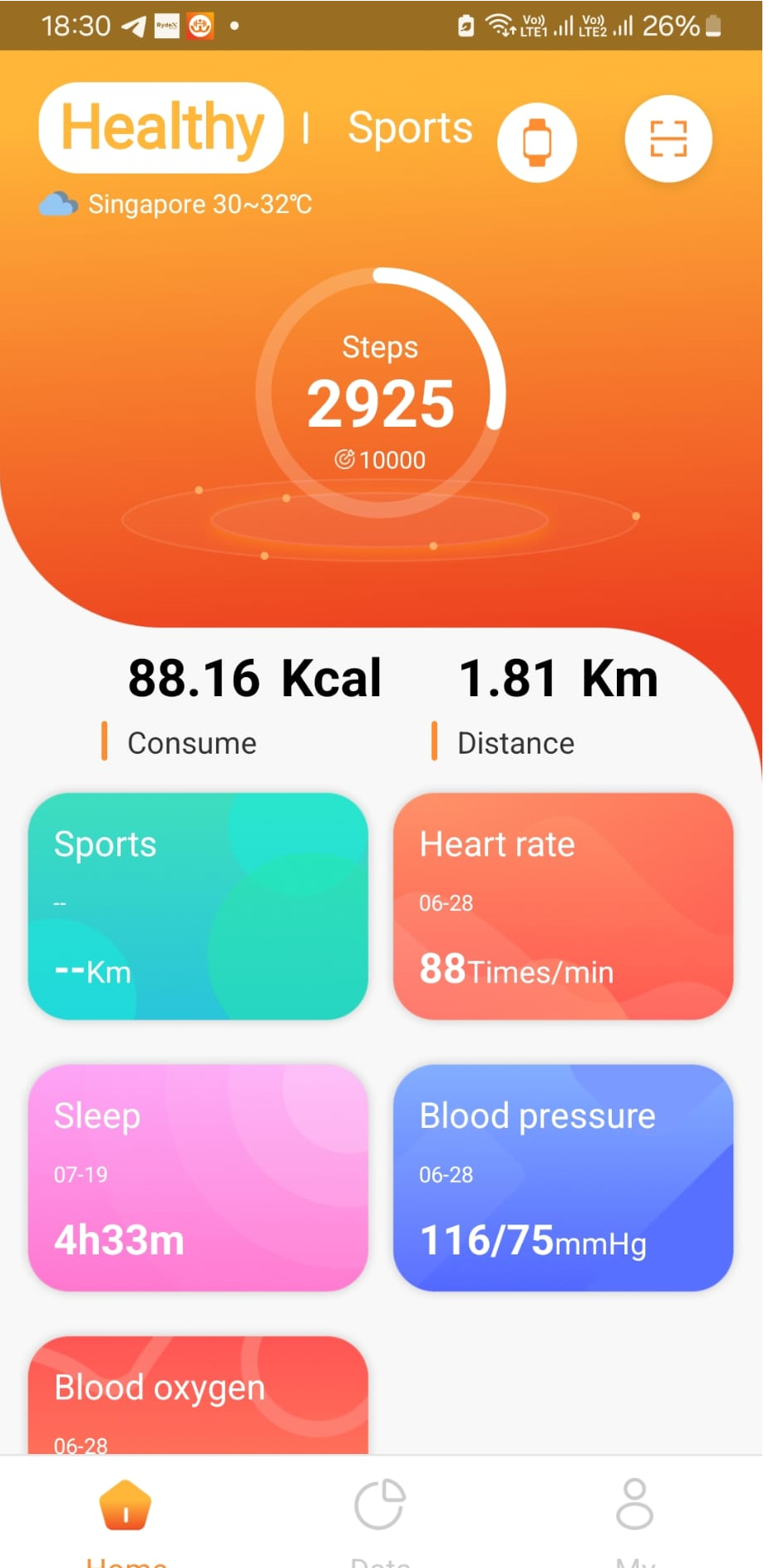
Task: Switch to the Sports tab
Action: (x=410, y=128)
